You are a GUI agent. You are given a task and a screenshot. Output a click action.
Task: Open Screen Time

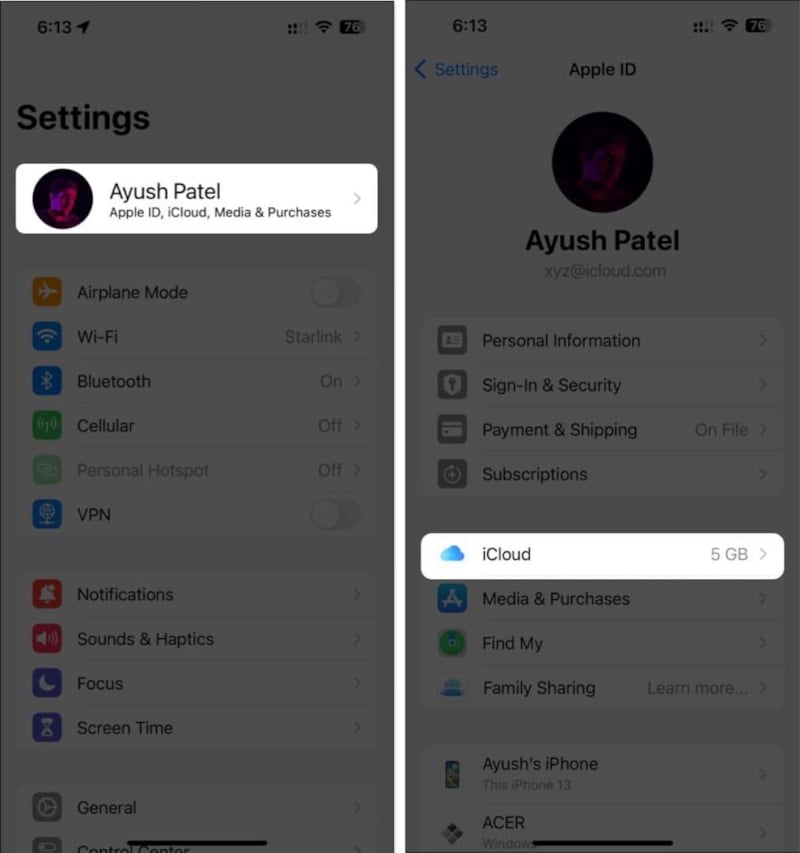pos(196,728)
